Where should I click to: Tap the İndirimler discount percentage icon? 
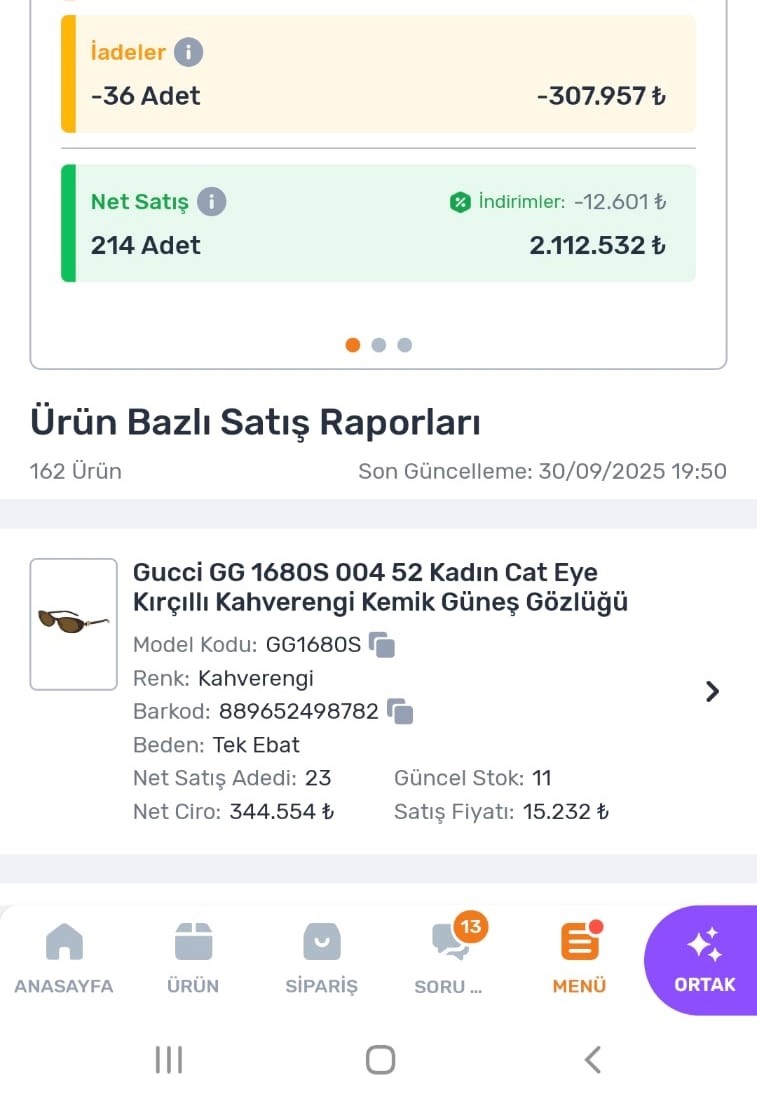(x=458, y=201)
